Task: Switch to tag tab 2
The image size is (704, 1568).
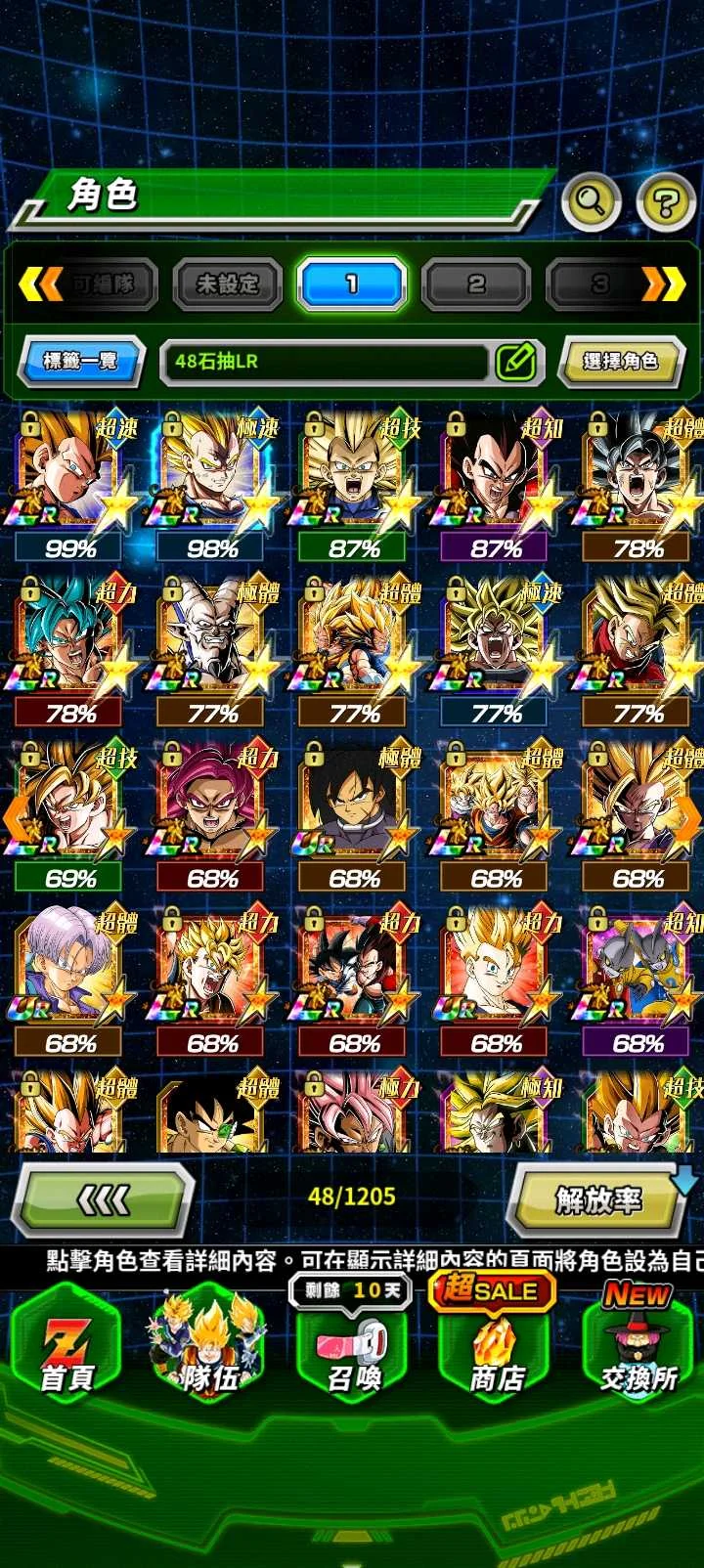Action: click(x=476, y=284)
